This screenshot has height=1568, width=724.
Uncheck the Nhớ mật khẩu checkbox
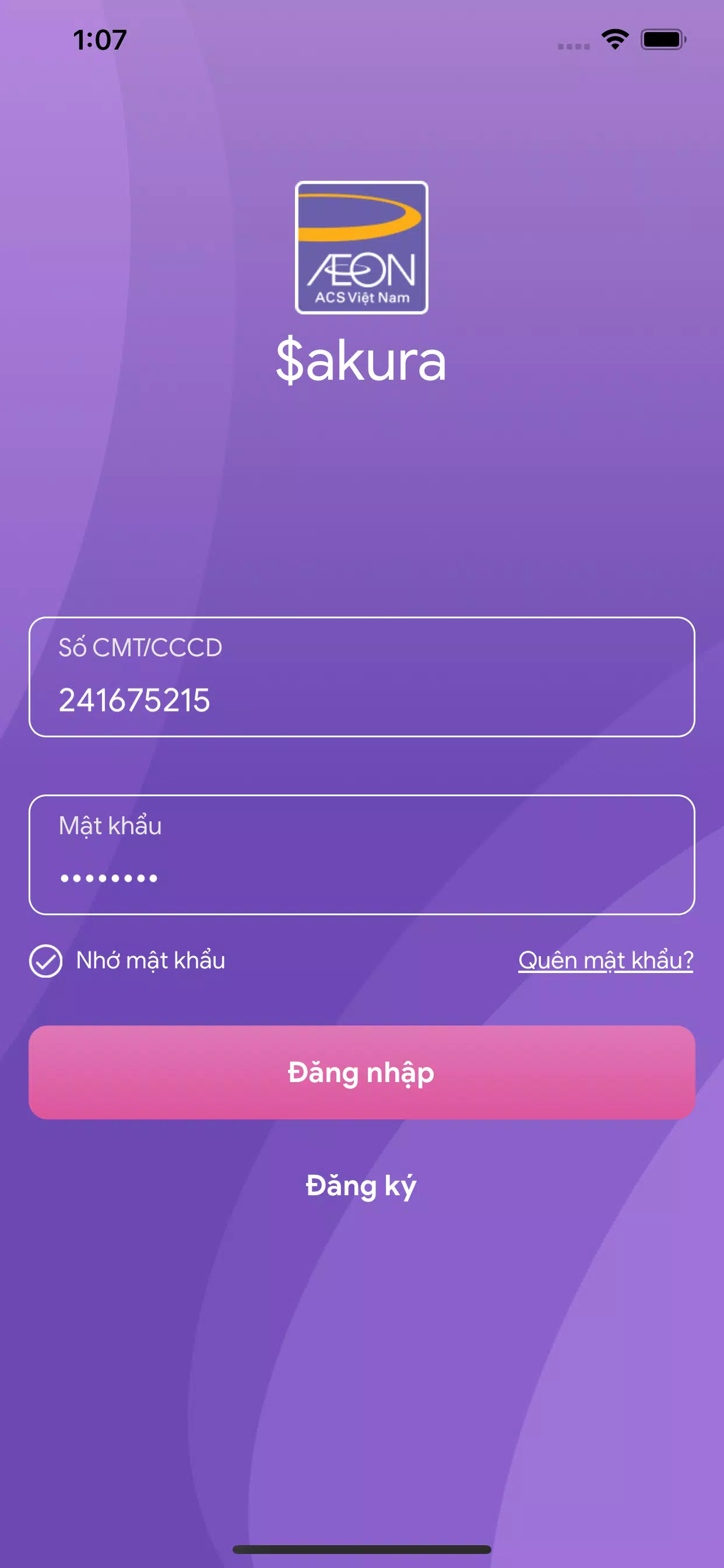pos(45,961)
